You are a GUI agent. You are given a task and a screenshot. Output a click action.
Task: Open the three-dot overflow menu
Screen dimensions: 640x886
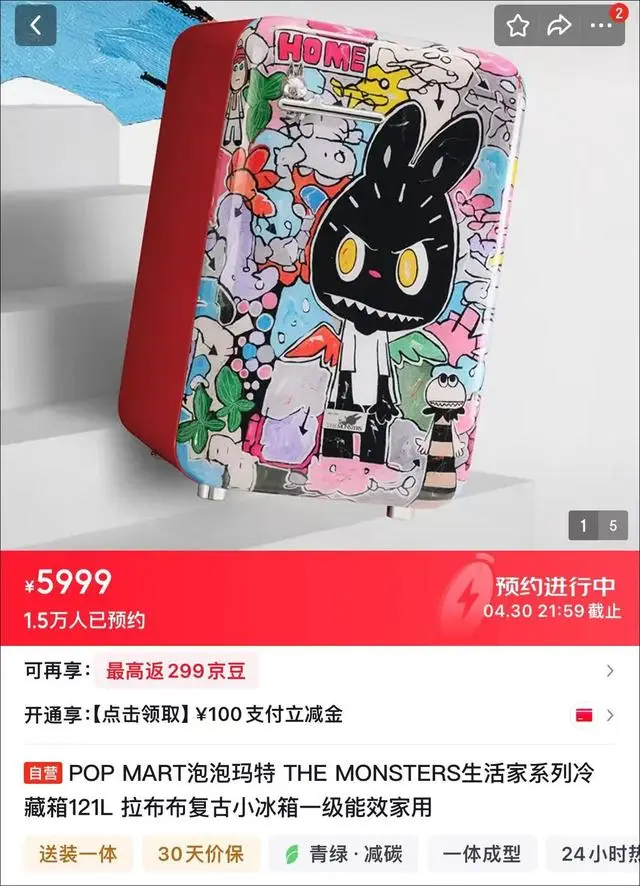point(601,27)
